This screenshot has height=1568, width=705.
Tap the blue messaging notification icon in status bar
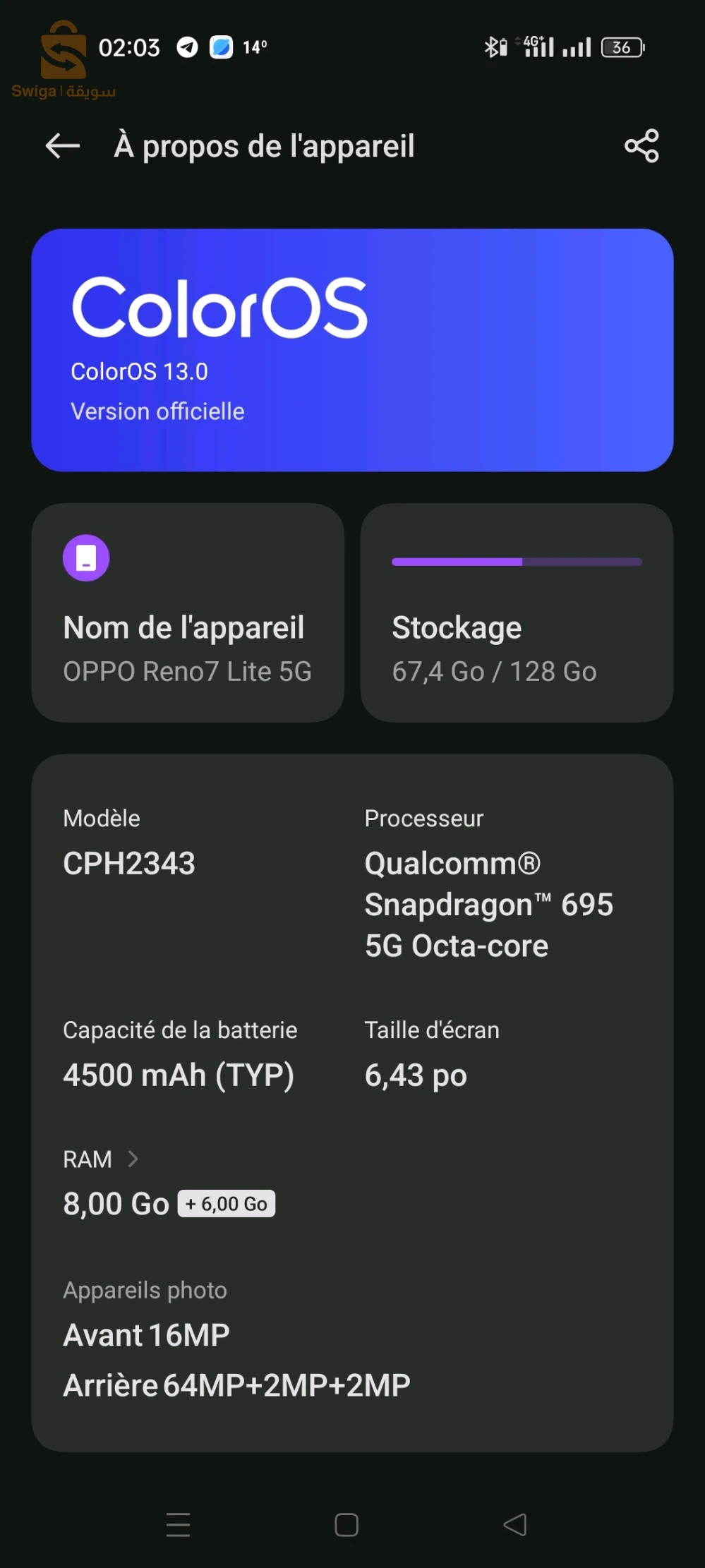click(222, 47)
